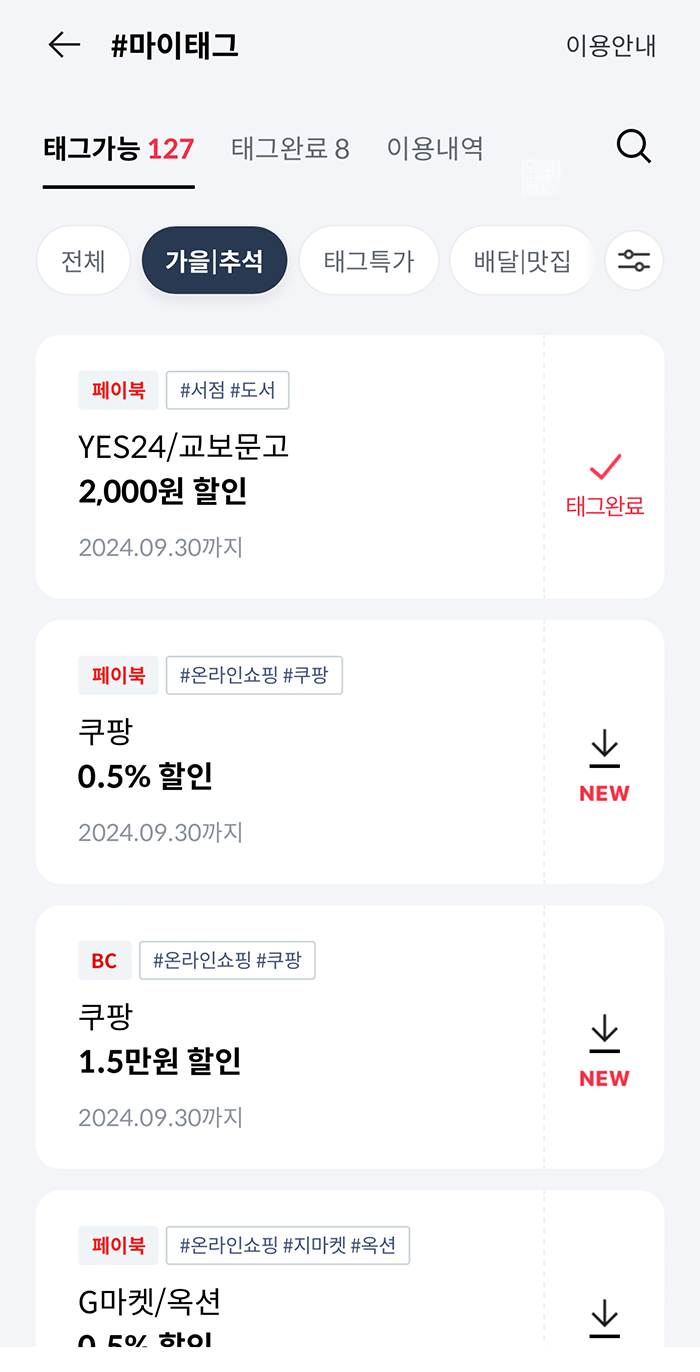Go back from 마이태그 screen
The height and width of the screenshot is (1372, 700).
64,45
